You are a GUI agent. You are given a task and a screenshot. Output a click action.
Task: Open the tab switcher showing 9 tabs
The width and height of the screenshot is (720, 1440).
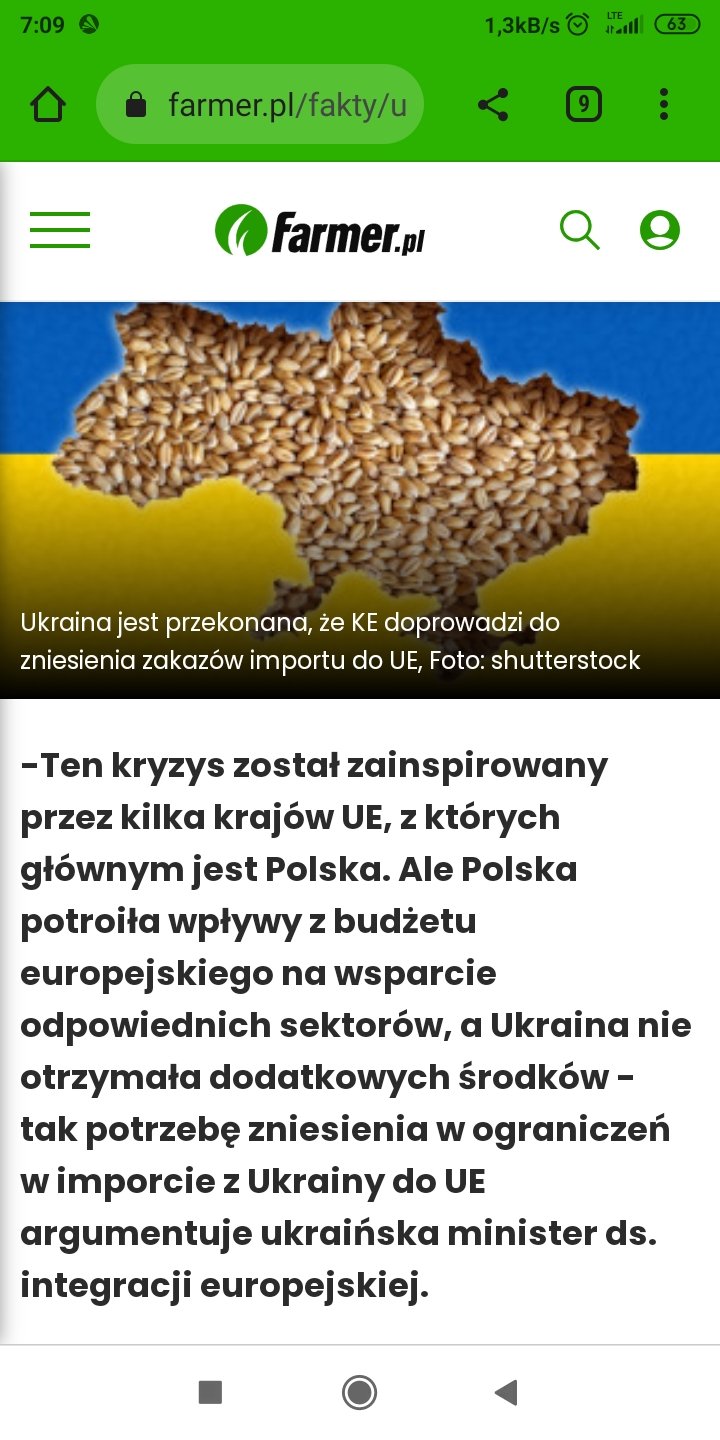(583, 105)
